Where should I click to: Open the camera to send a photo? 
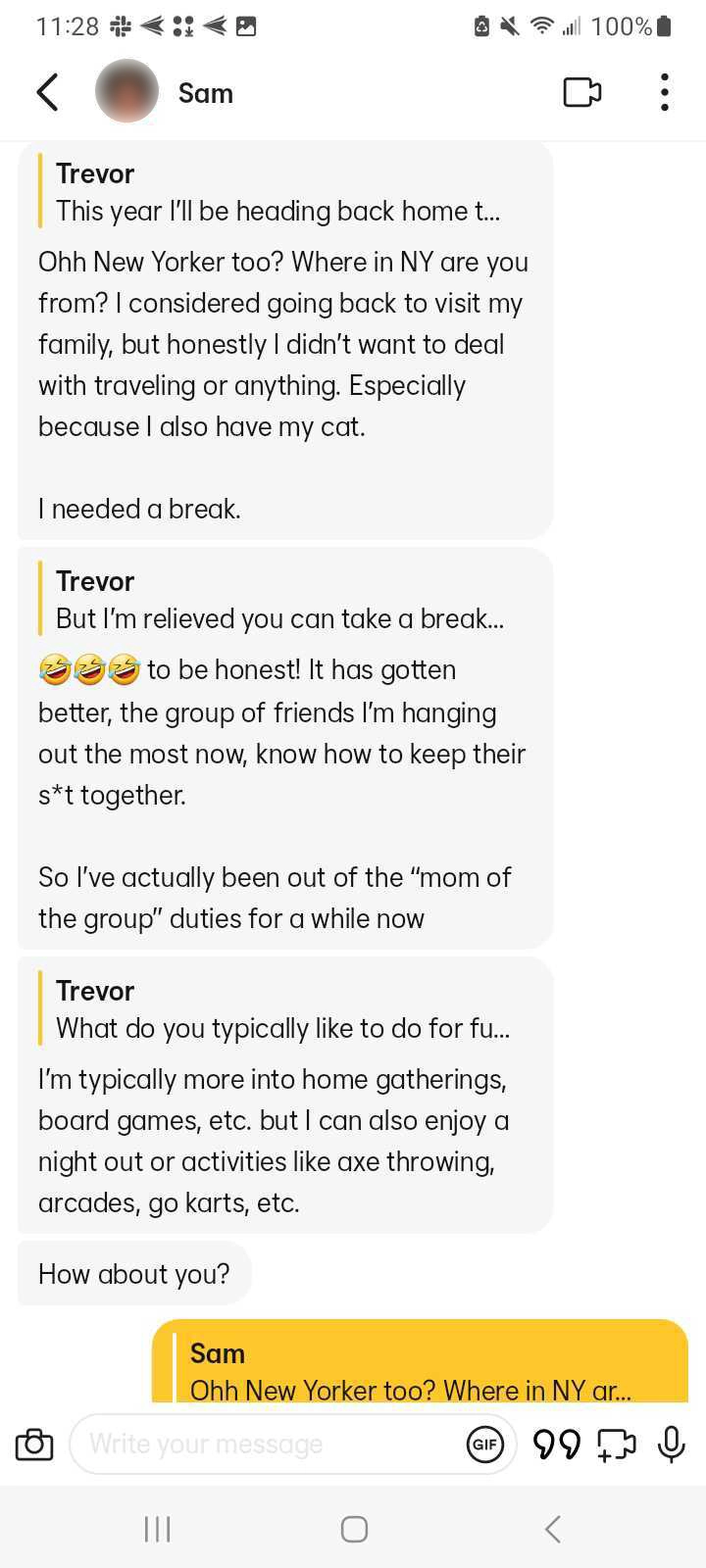[34, 1444]
